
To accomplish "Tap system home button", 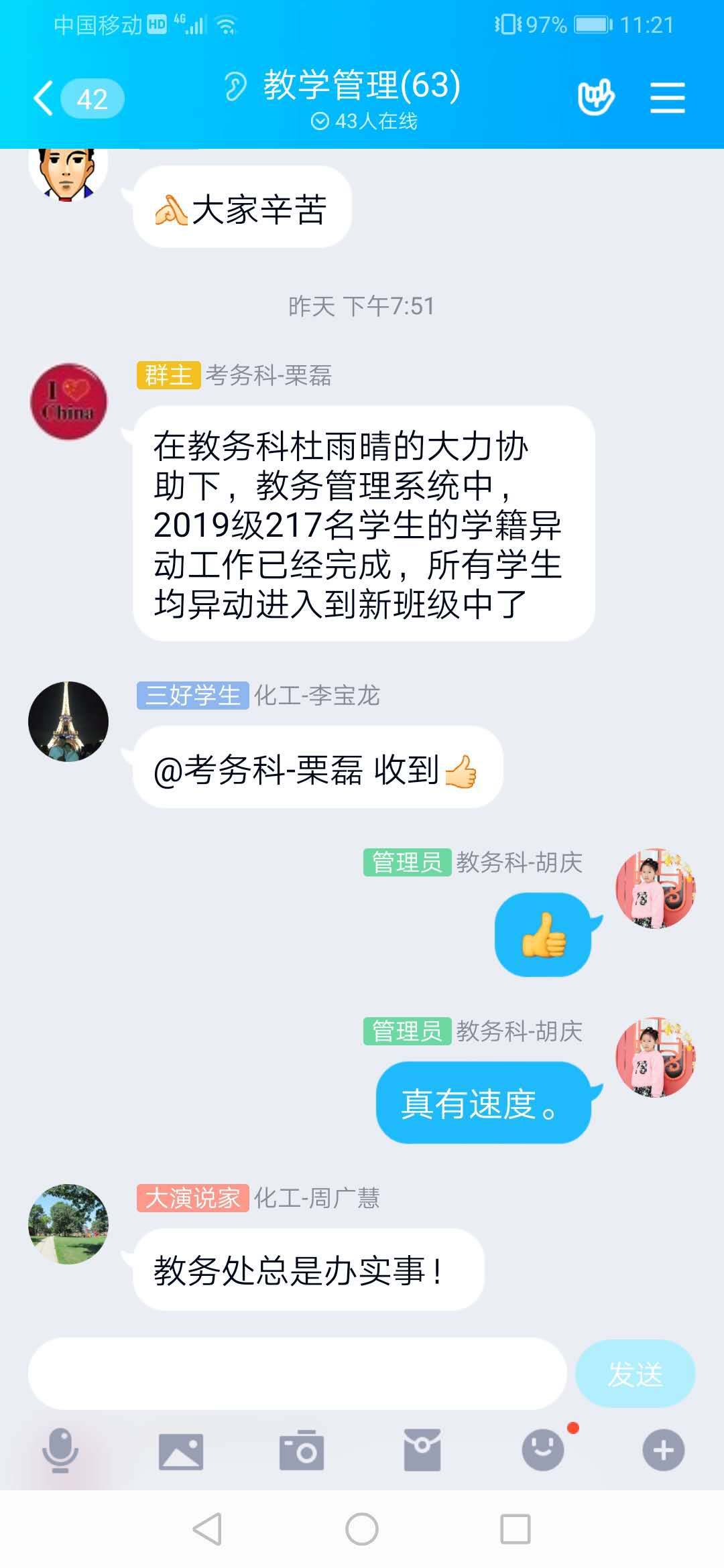I will pos(362,1530).
